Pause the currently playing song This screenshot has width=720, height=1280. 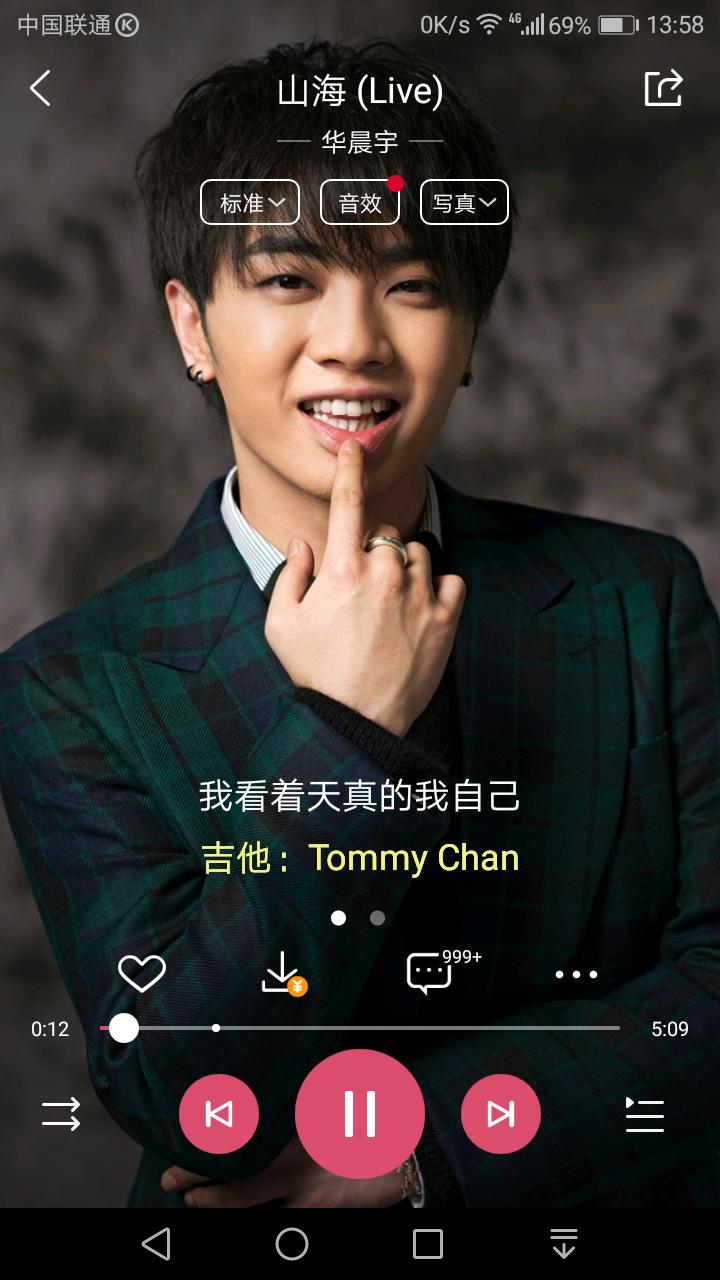click(x=360, y=1113)
